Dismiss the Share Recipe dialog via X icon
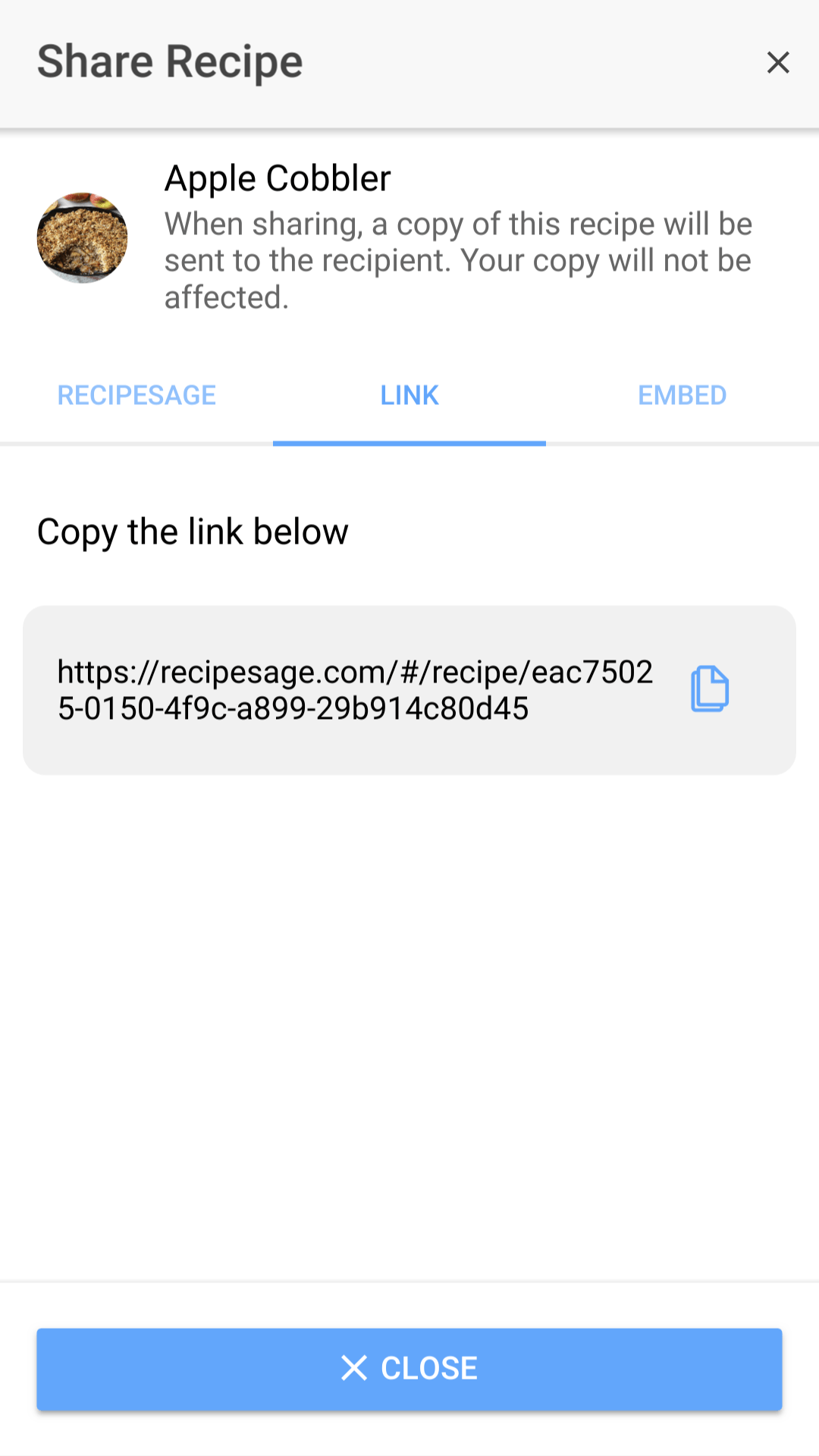 coord(778,62)
